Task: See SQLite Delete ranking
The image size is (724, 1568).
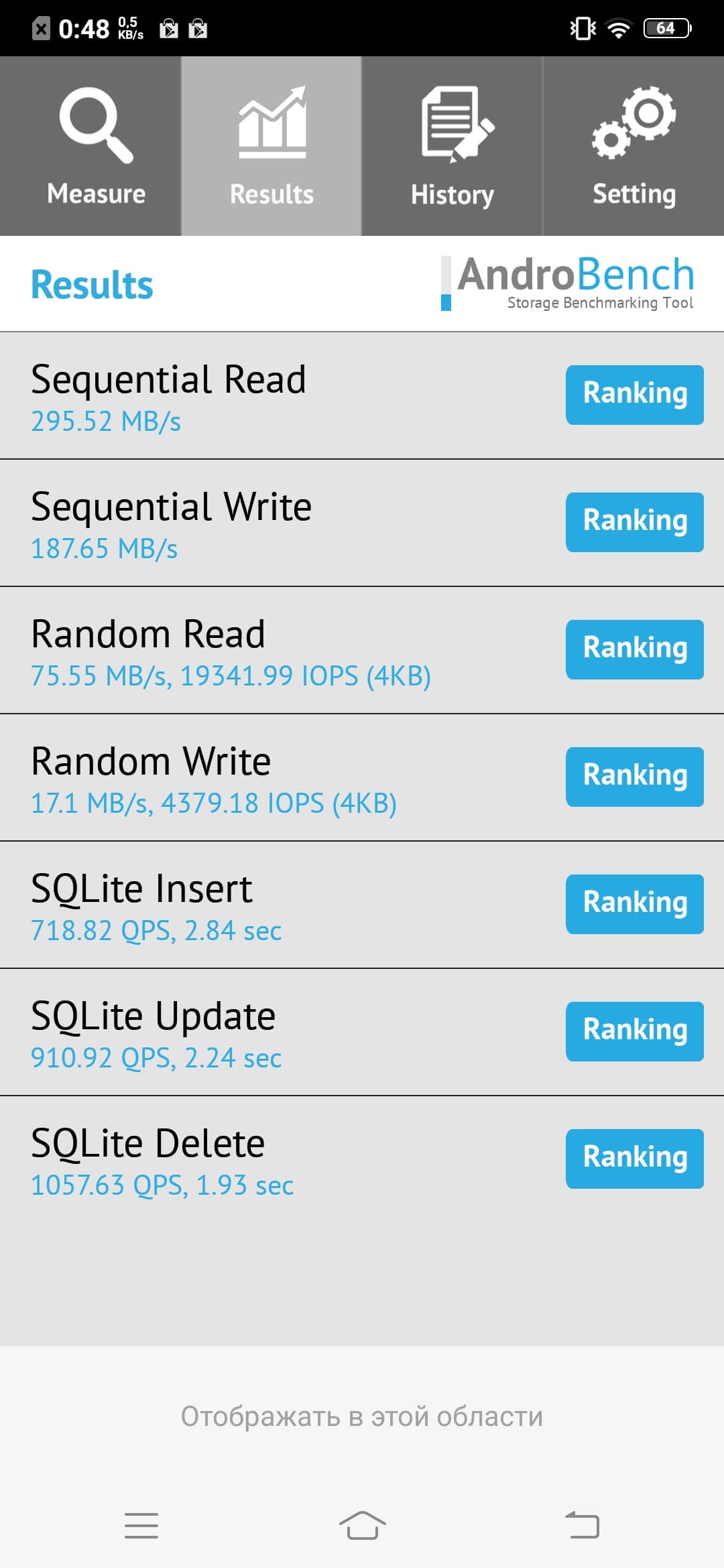Action: [634, 1159]
